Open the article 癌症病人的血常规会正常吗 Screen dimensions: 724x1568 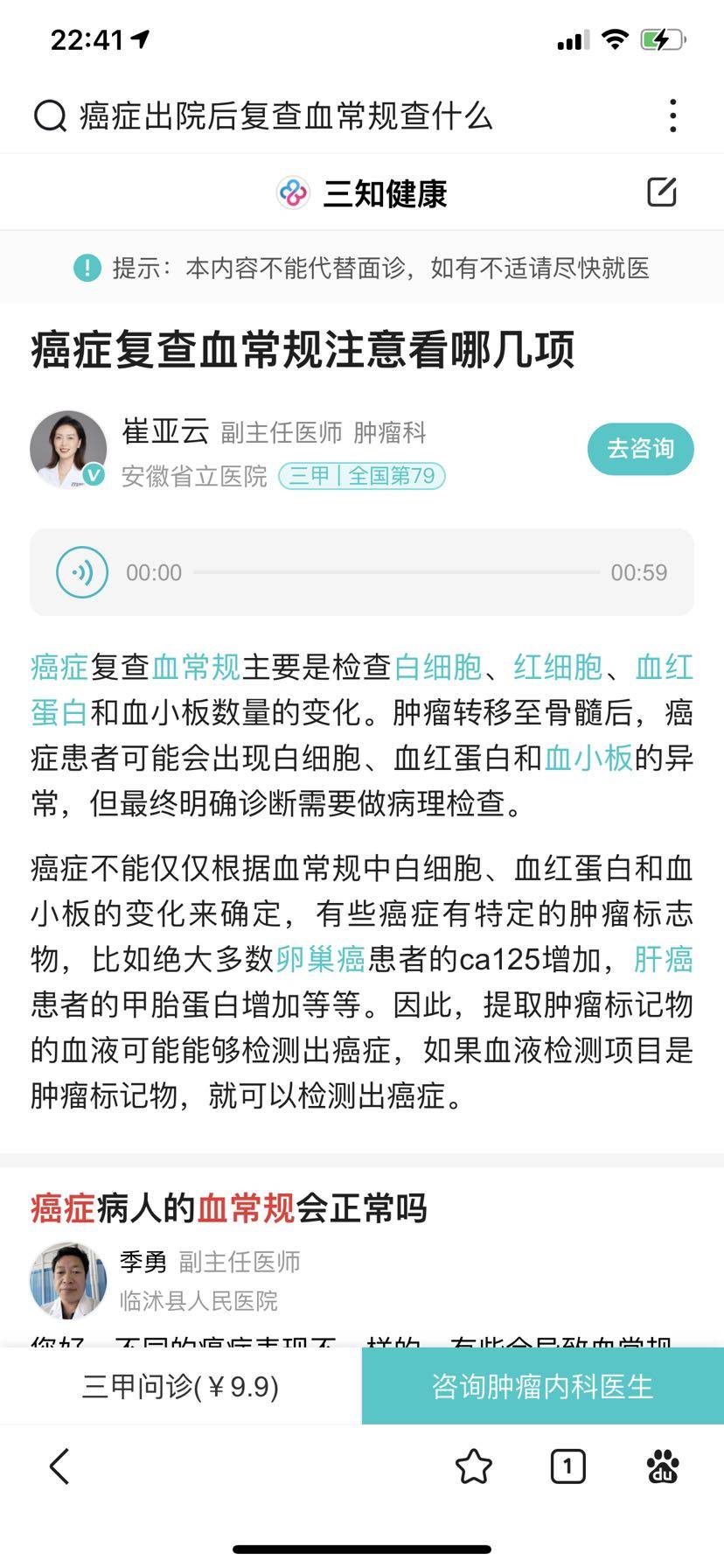229,1208
